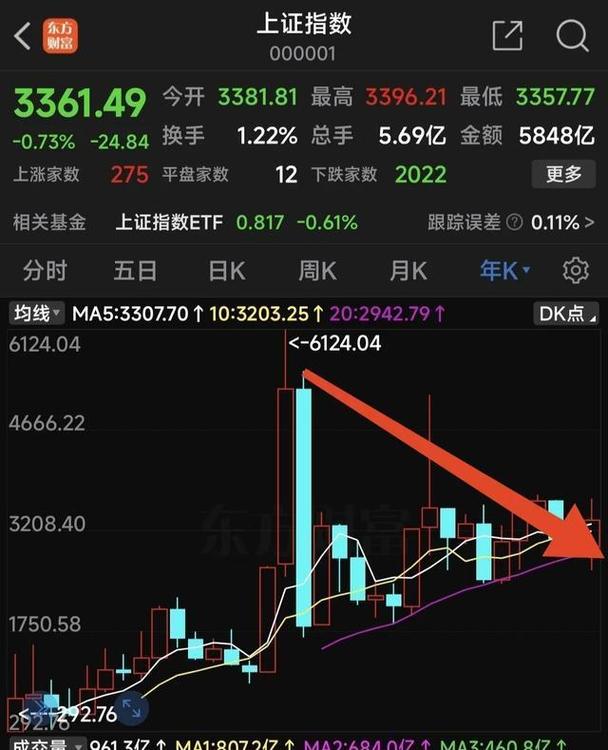
Task: Select the 日K chart tab
Action: point(226,270)
